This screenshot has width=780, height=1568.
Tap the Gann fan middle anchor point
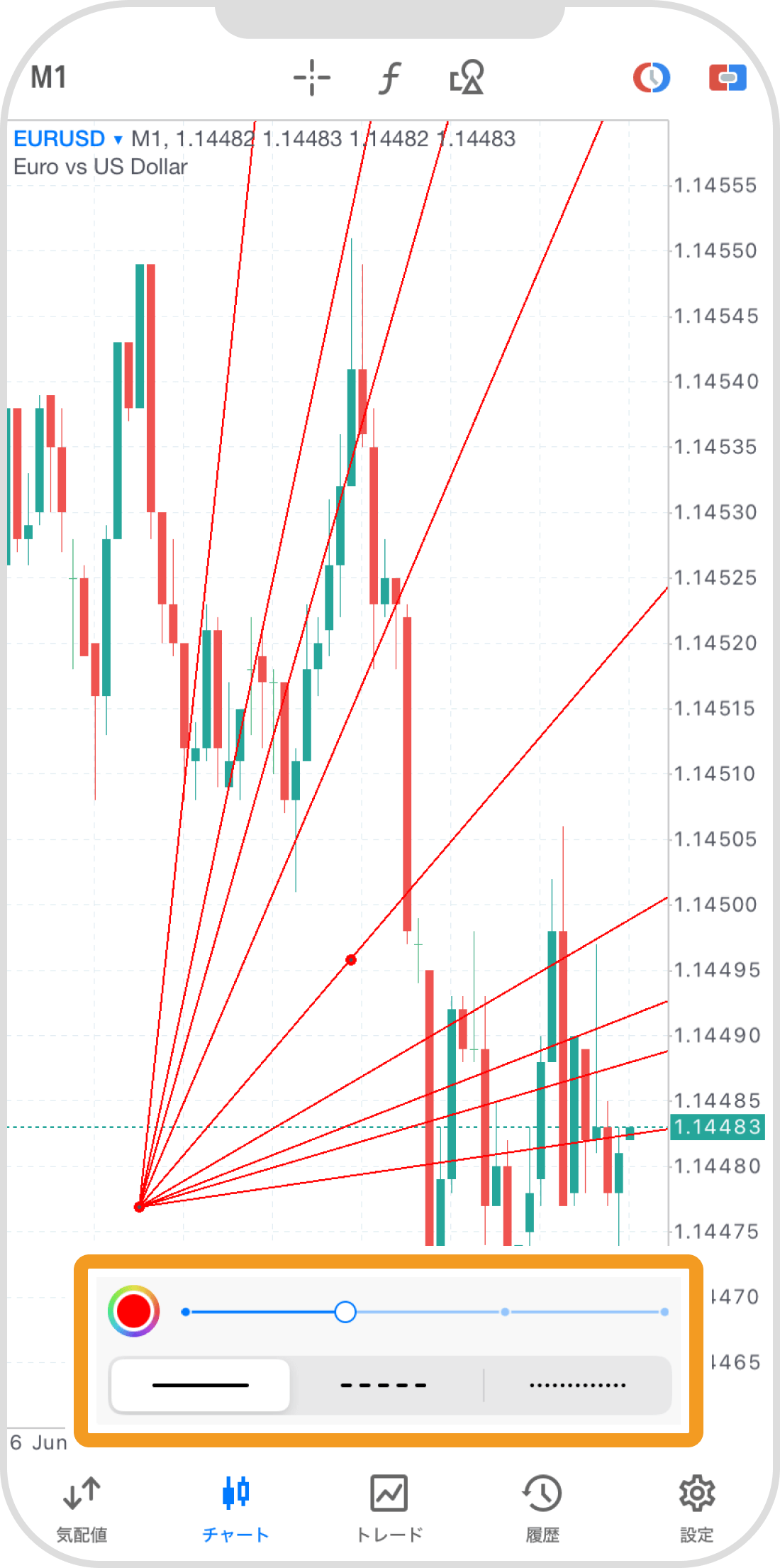coord(351,960)
